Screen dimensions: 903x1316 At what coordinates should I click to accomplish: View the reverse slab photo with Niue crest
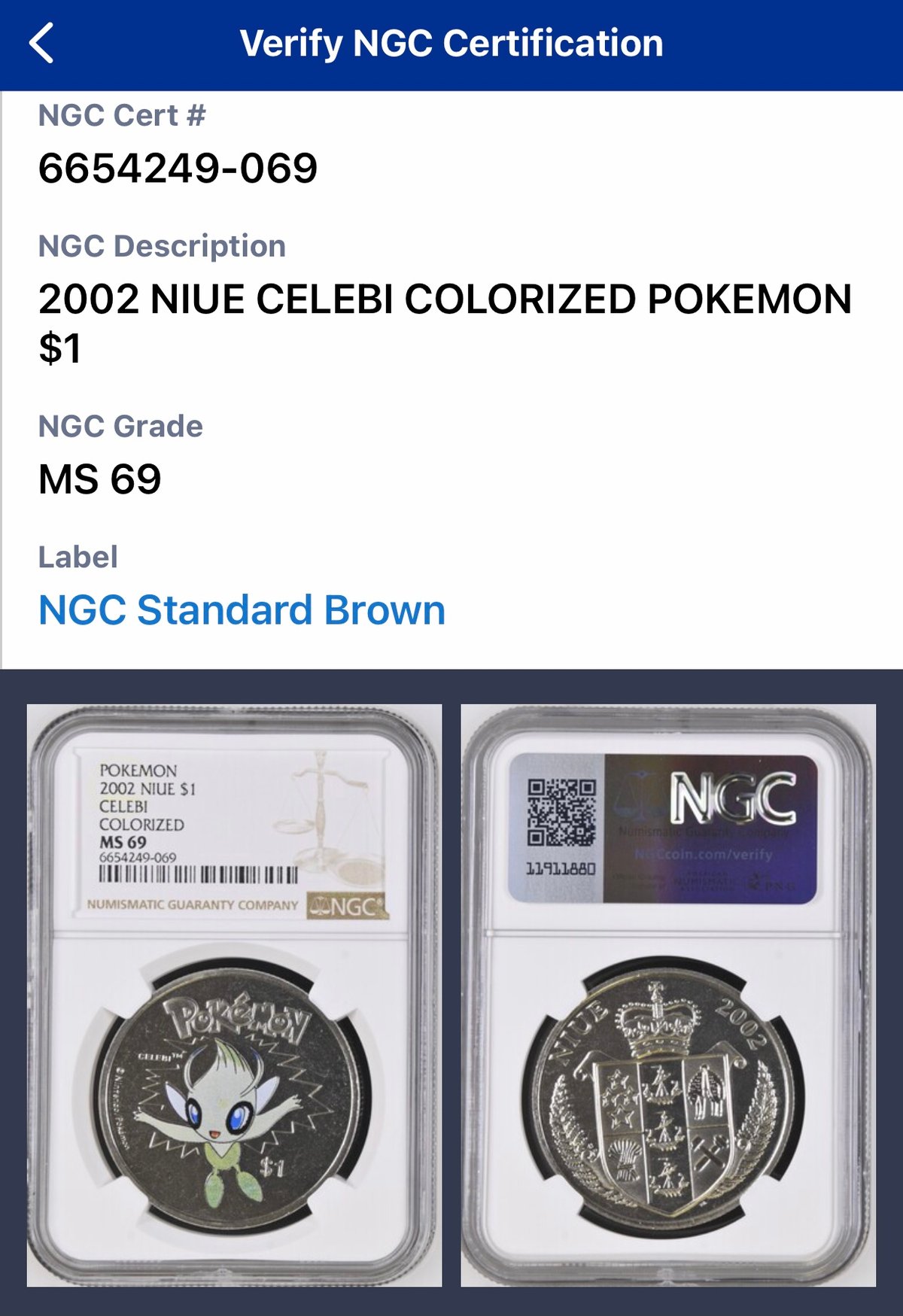667,995
